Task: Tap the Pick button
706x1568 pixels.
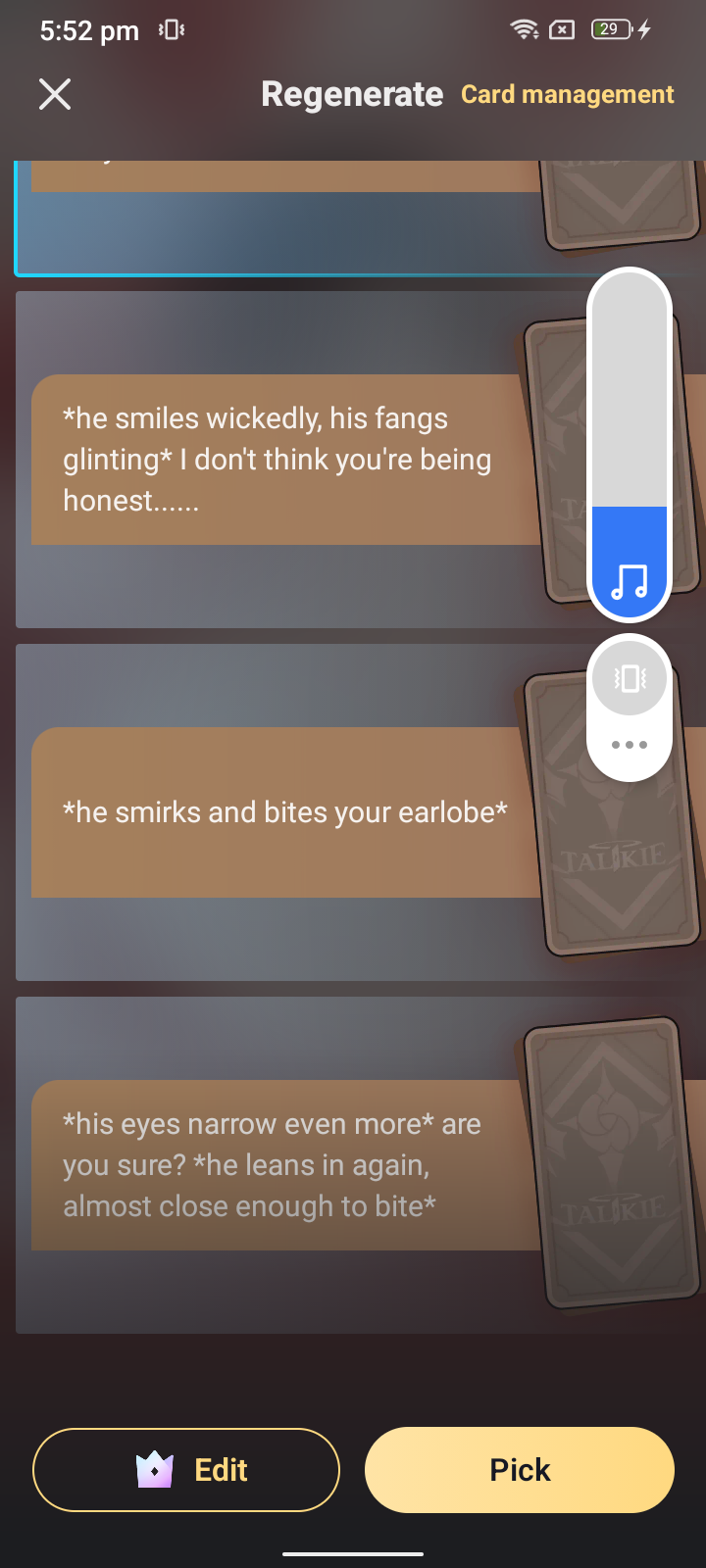Action: (x=520, y=1470)
